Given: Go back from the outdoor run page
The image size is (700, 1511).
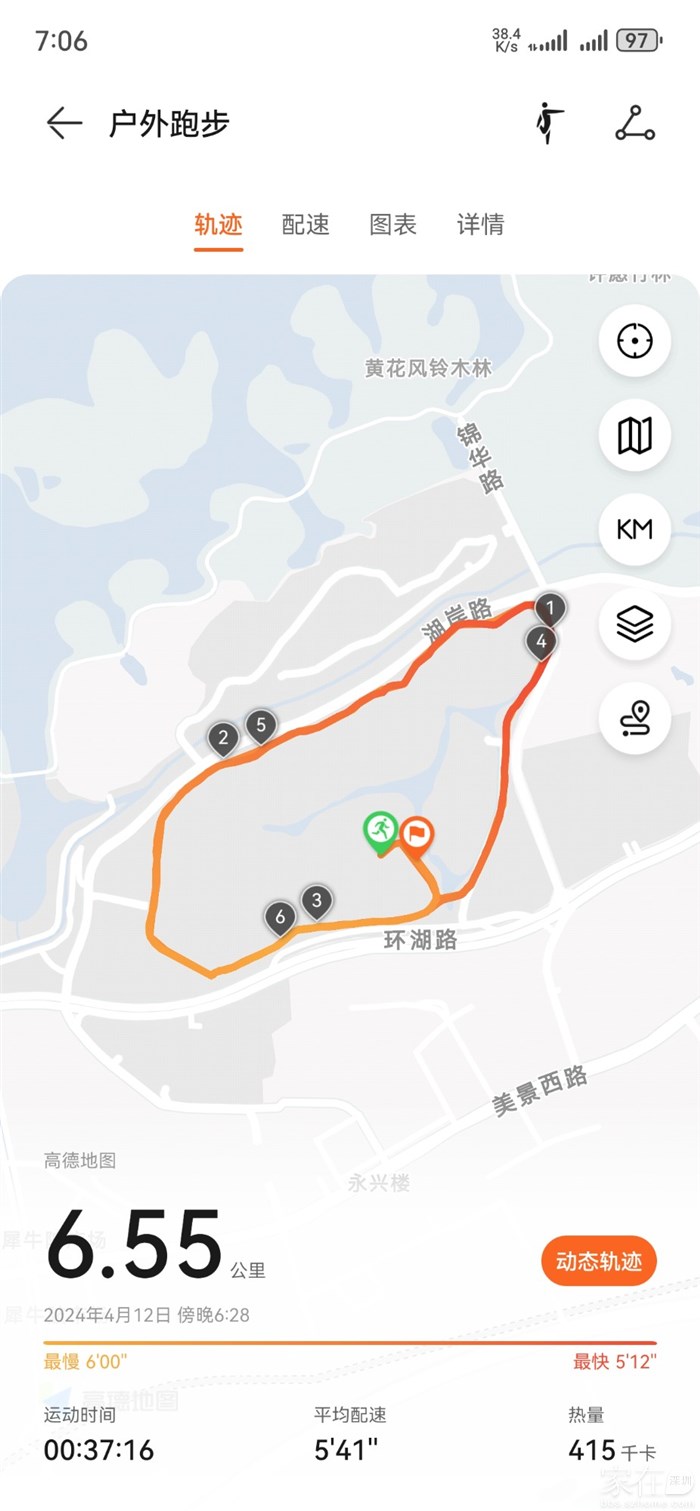Looking at the screenshot, I should click(x=64, y=123).
